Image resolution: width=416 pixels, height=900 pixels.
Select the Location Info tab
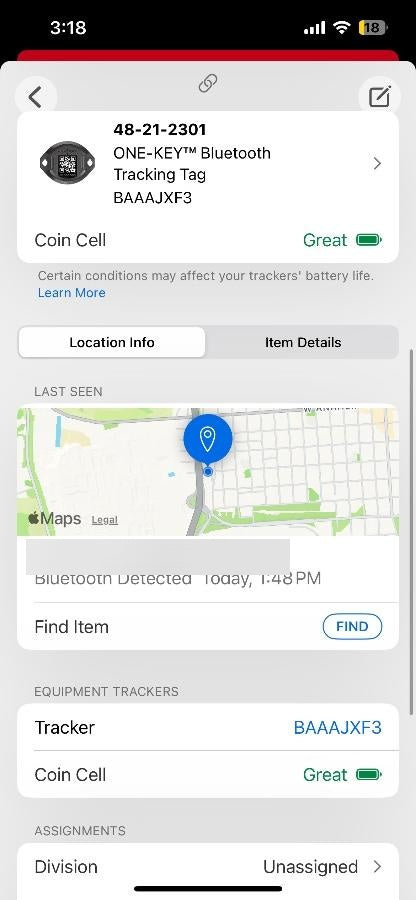click(112, 343)
